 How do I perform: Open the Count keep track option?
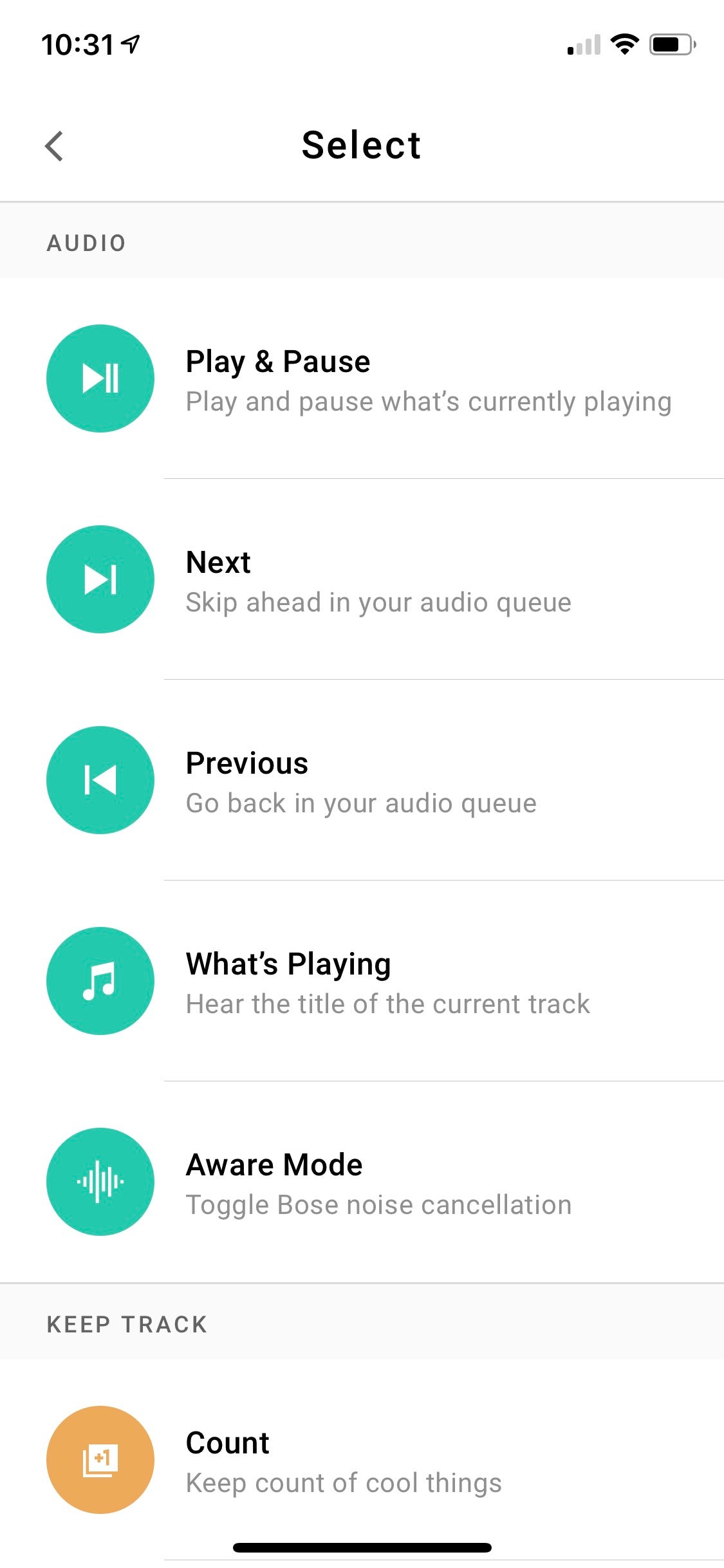click(x=360, y=1461)
